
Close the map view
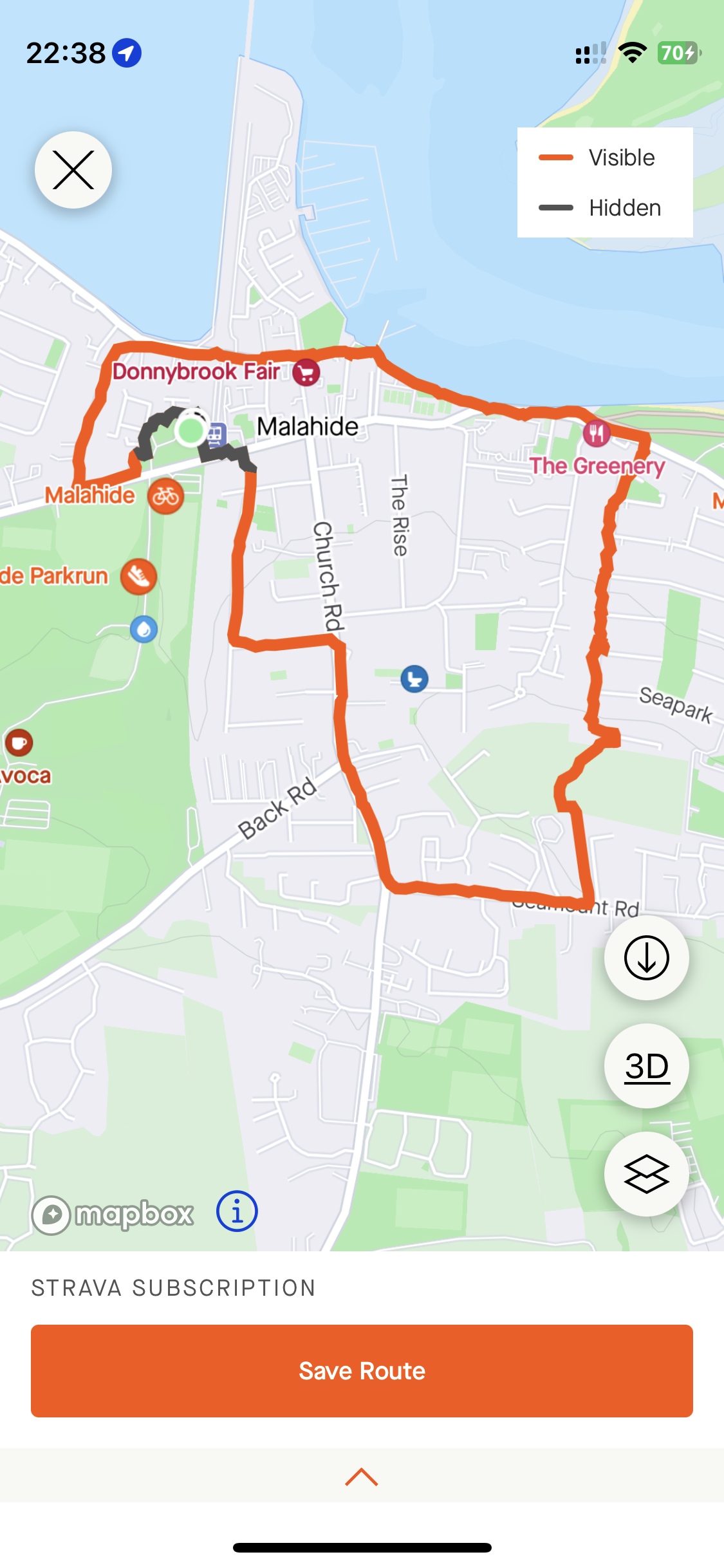[x=73, y=170]
